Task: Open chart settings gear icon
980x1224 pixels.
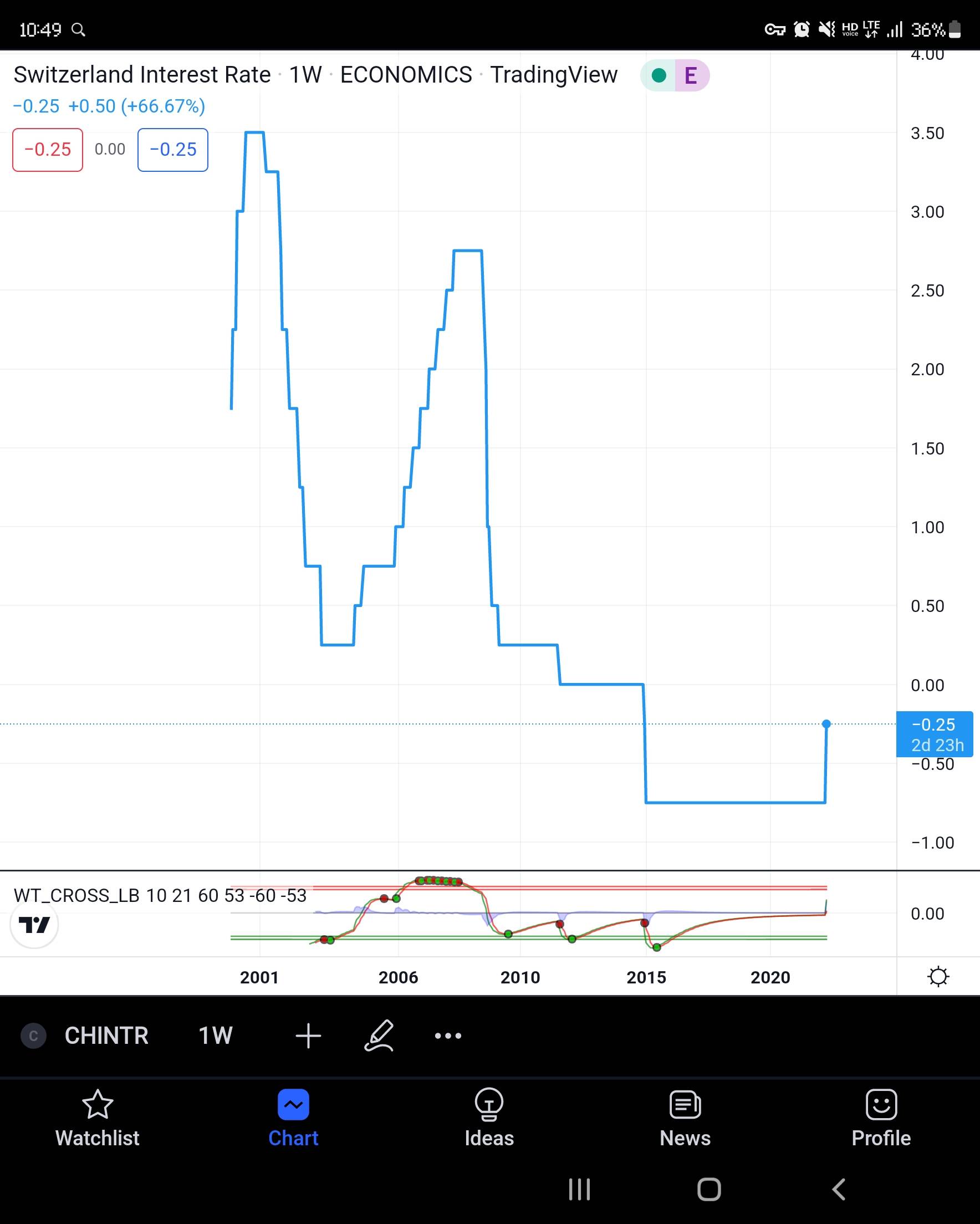Action: 938,976
